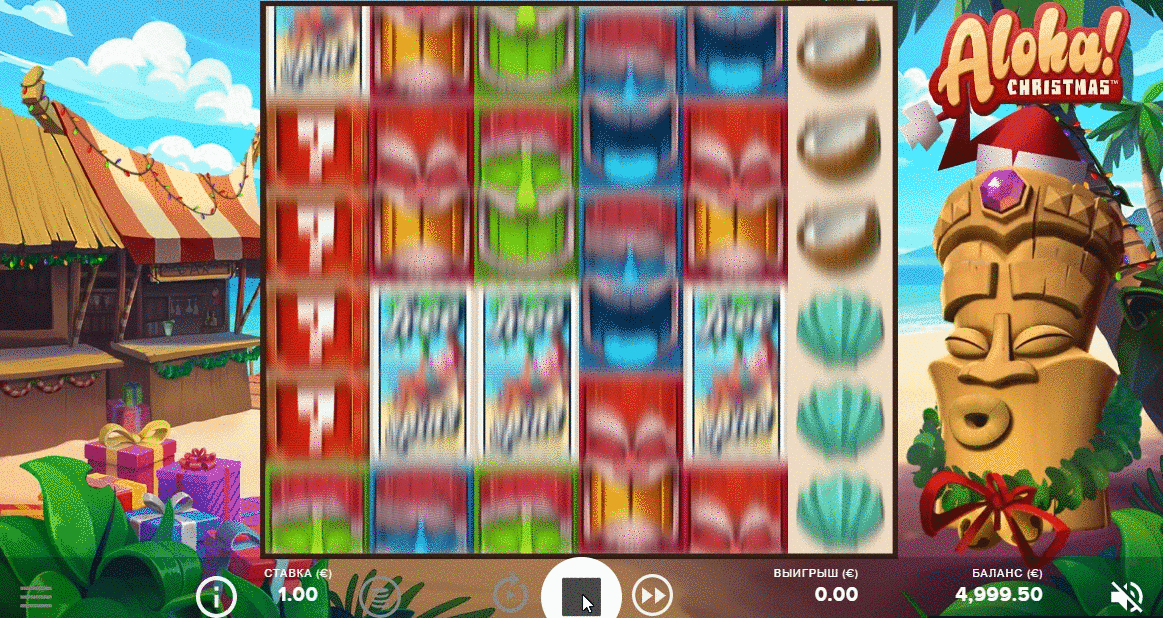Tap the autoplay circular arrow
The width and height of the screenshot is (1163, 618).
(x=510, y=595)
